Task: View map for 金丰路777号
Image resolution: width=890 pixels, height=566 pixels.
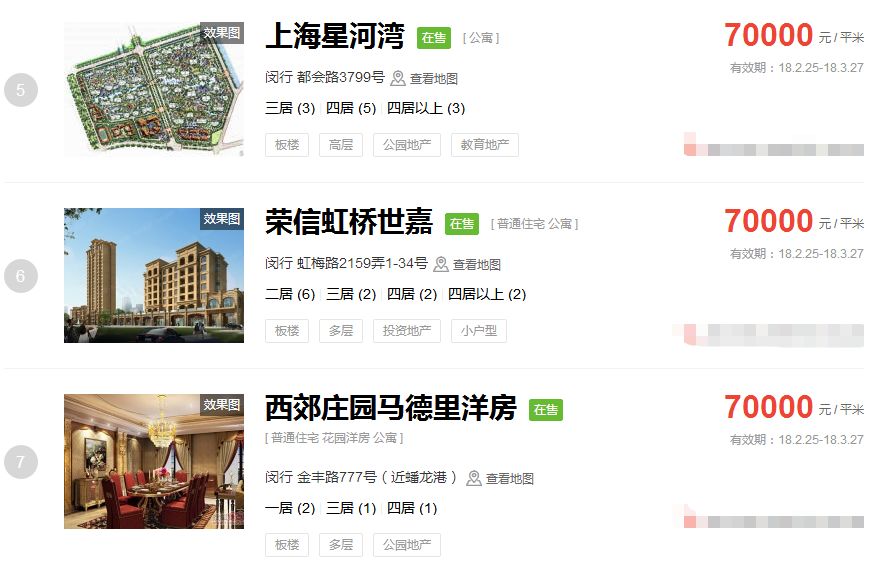Action: point(501,478)
